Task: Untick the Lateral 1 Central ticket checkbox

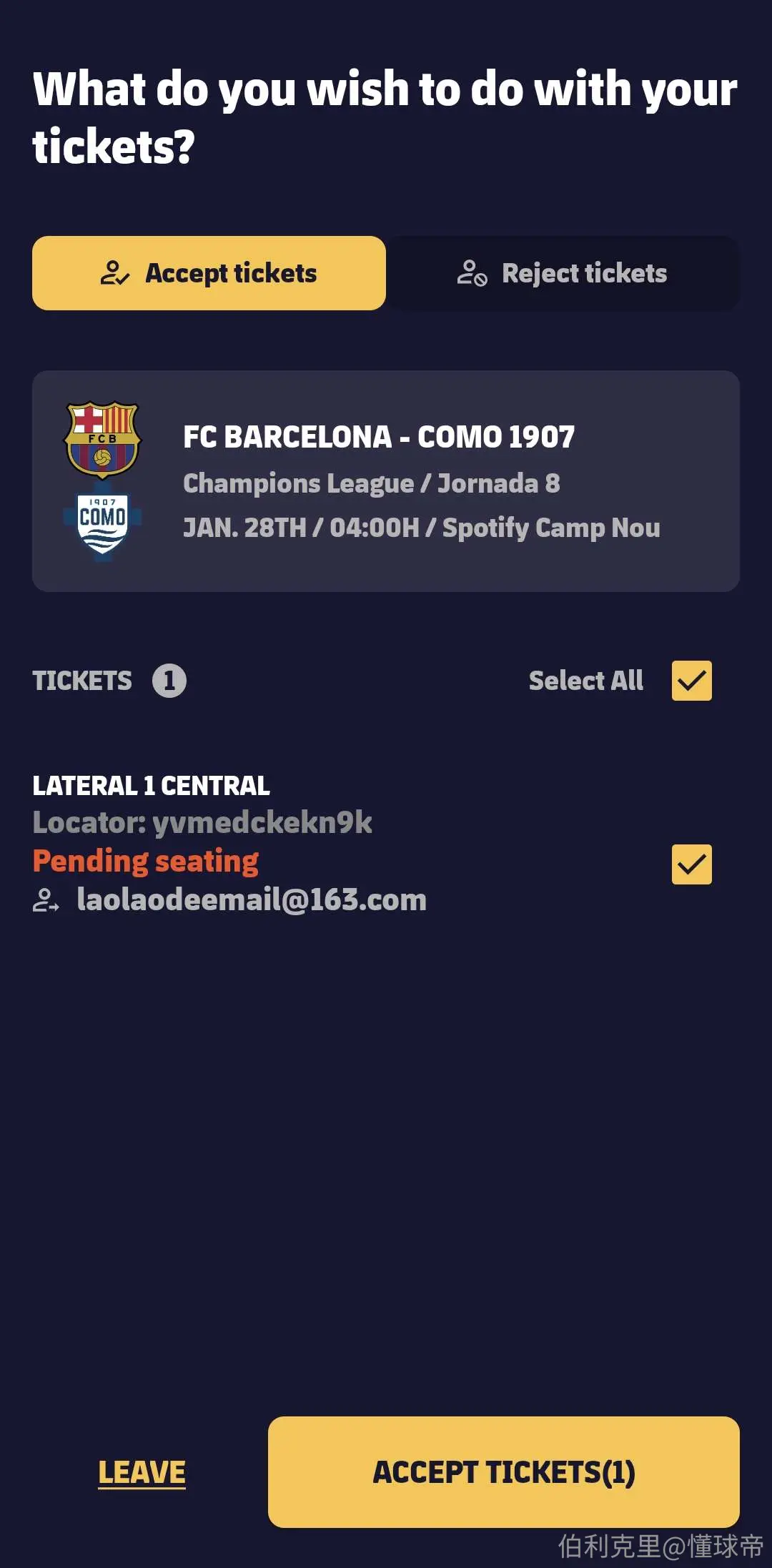Action: [x=691, y=864]
